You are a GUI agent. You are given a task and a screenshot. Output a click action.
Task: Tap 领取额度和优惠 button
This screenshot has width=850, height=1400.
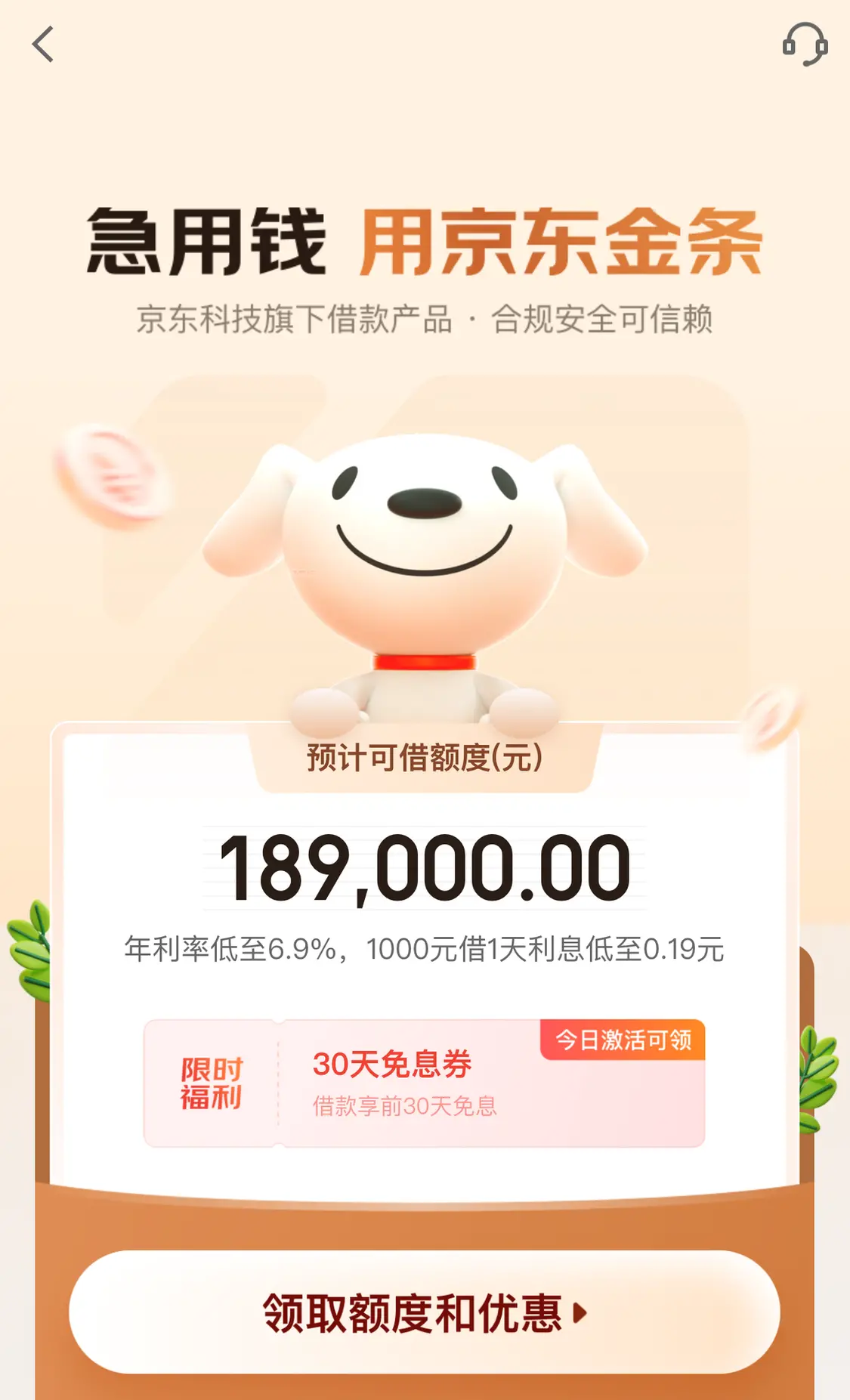pos(424,1312)
